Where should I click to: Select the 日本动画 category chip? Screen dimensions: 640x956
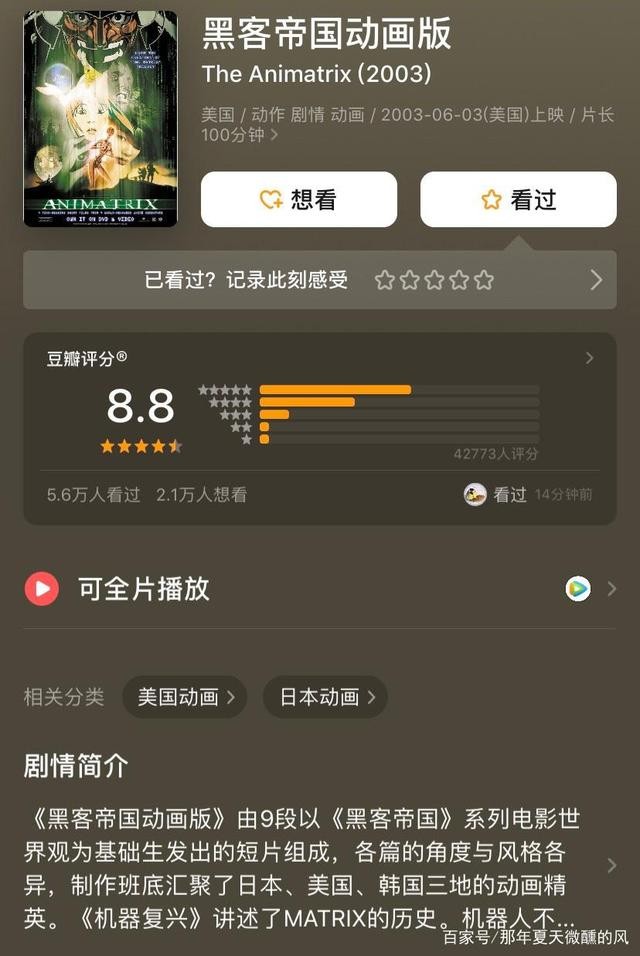325,697
